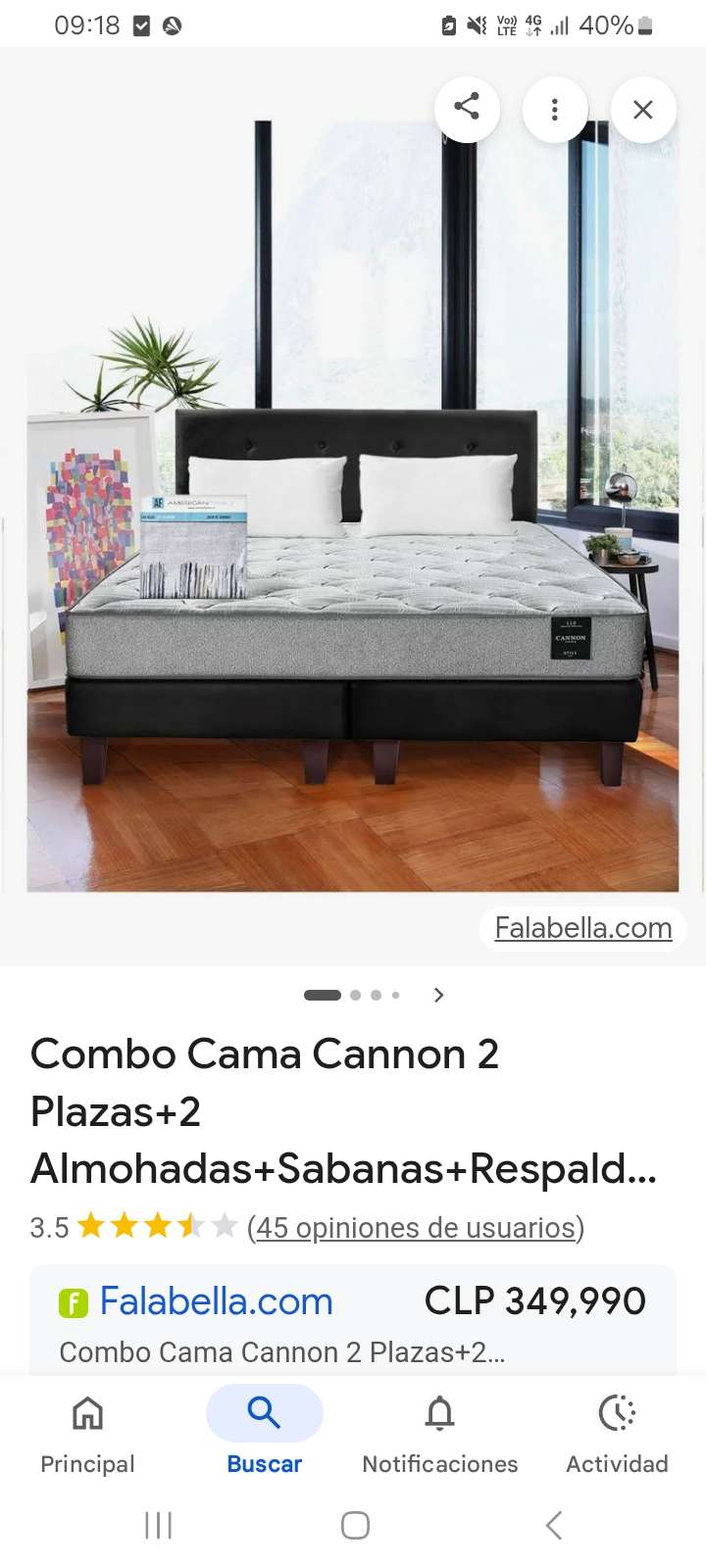Open the share options for this image
706x1568 pixels.
point(467,110)
